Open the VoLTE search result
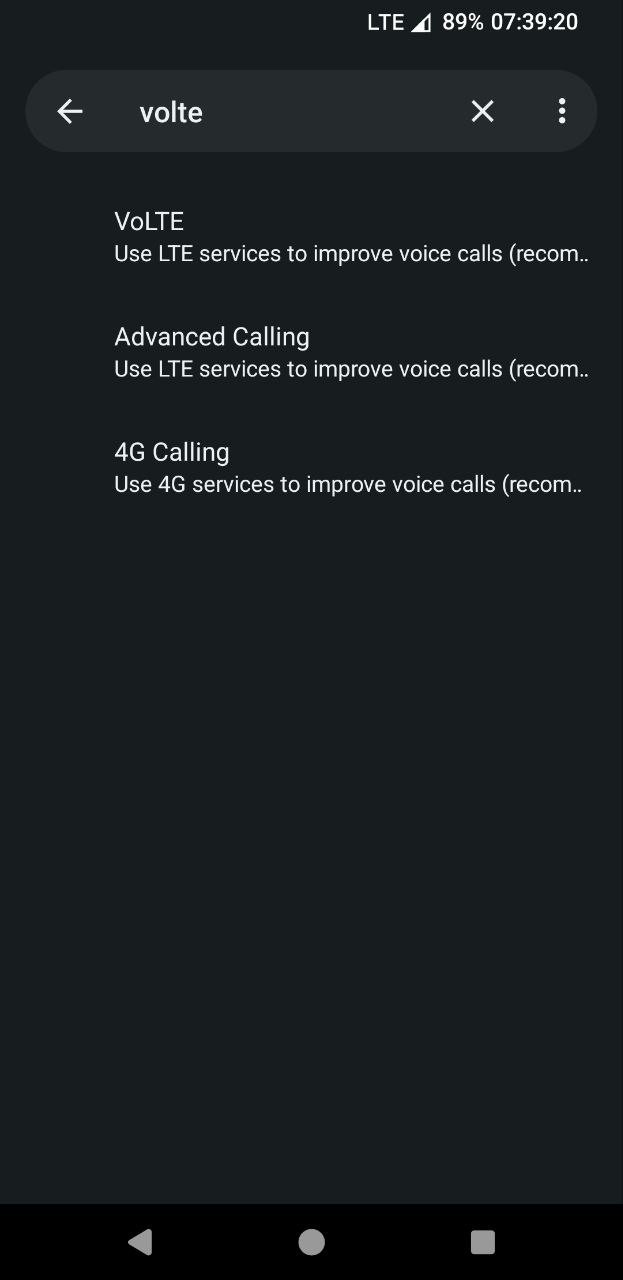Image resolution: width=623 pixels, height=1280 pixels. pyautogui.click(x=350, y=237)
